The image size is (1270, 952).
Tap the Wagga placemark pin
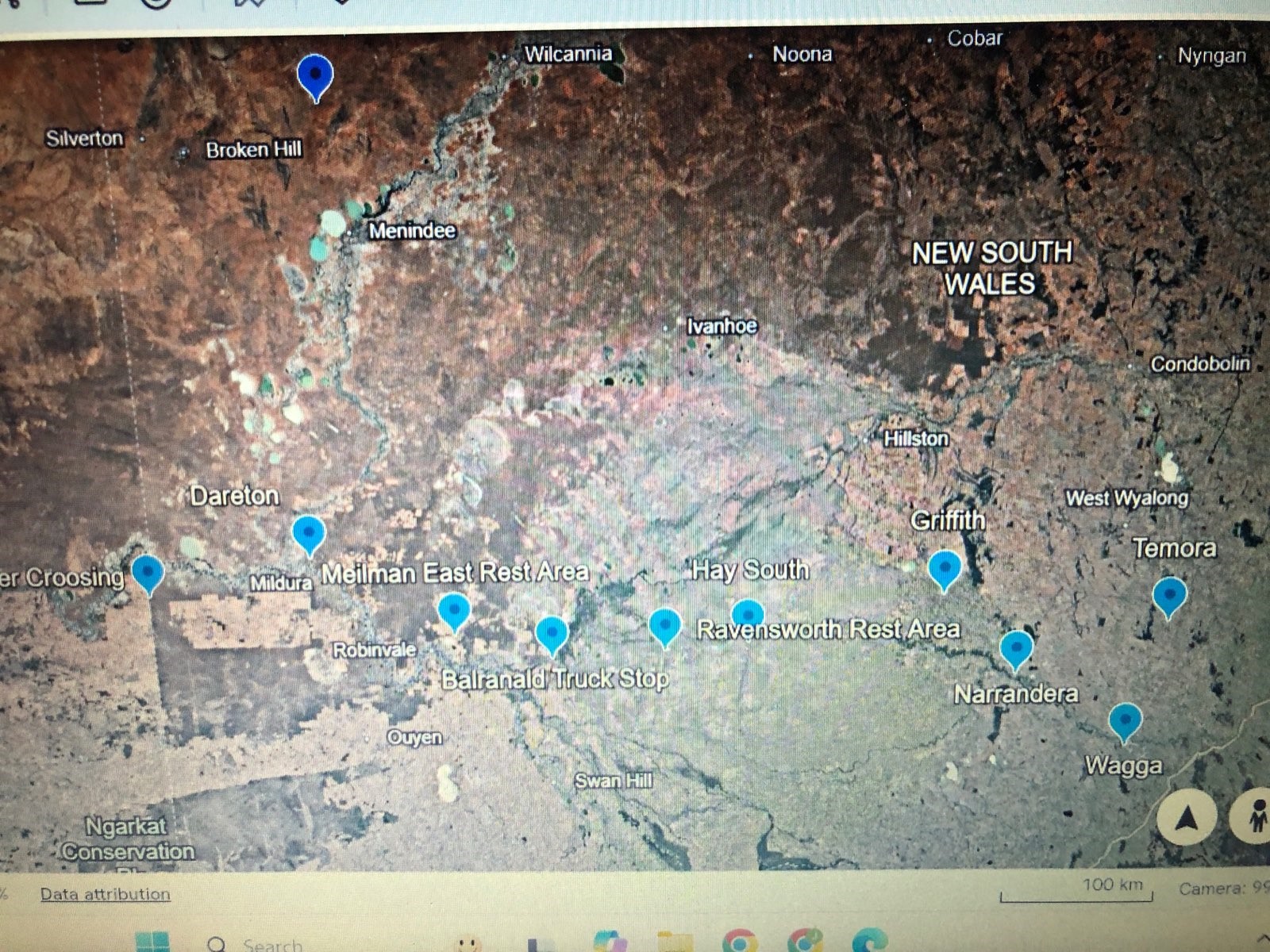pyautogui.click(x=1125, y=721)
